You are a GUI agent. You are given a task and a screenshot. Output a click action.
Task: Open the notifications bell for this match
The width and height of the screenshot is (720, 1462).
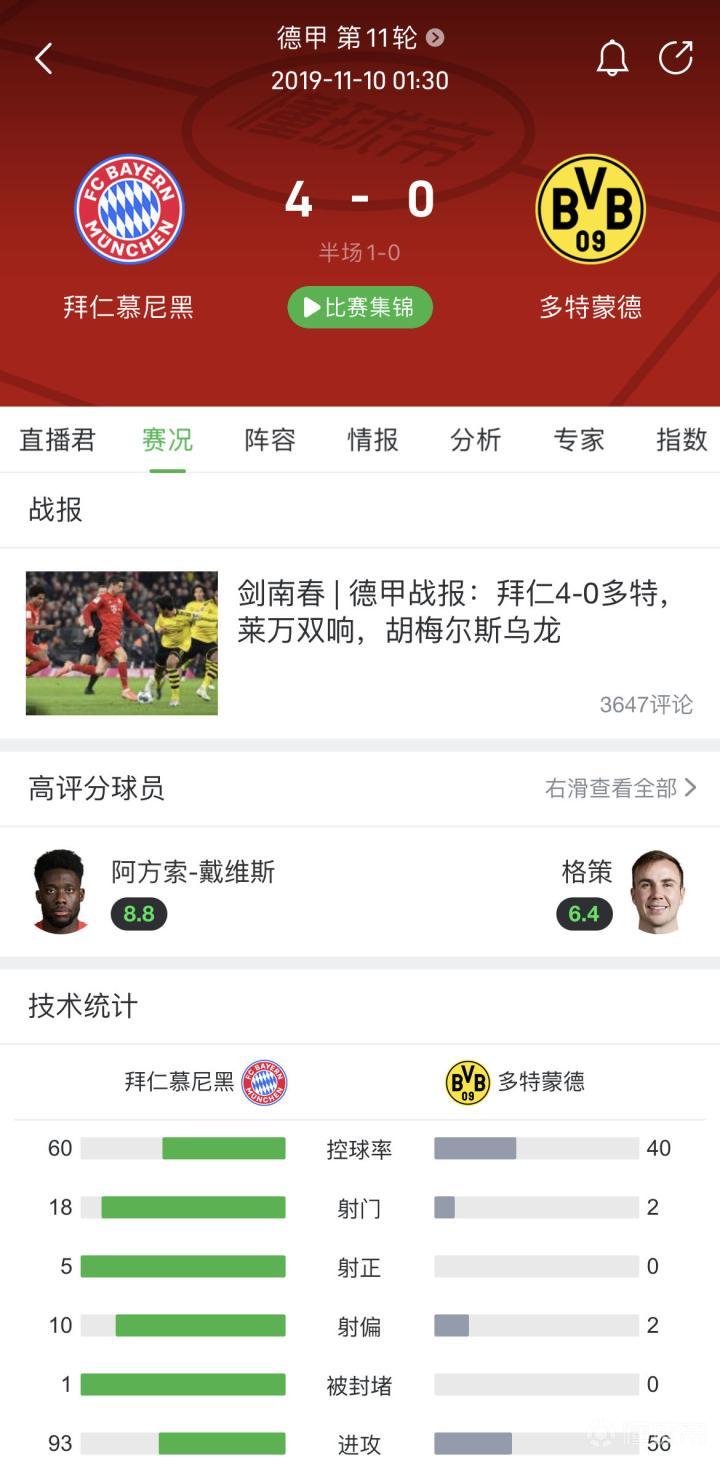click(x=612, y=58)
